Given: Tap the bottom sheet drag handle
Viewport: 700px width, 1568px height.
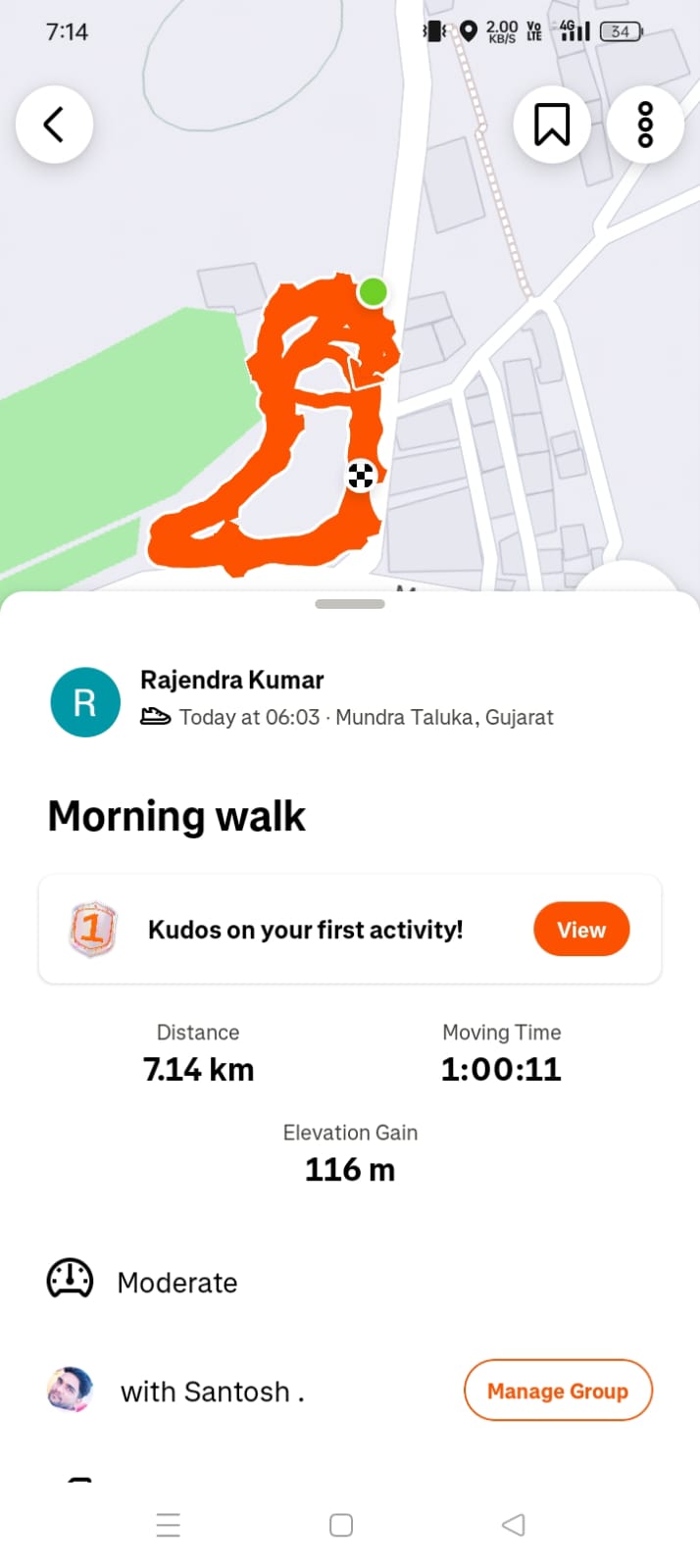Looking at the screenshot, I should pyautogui.click(x=350, y=604).
